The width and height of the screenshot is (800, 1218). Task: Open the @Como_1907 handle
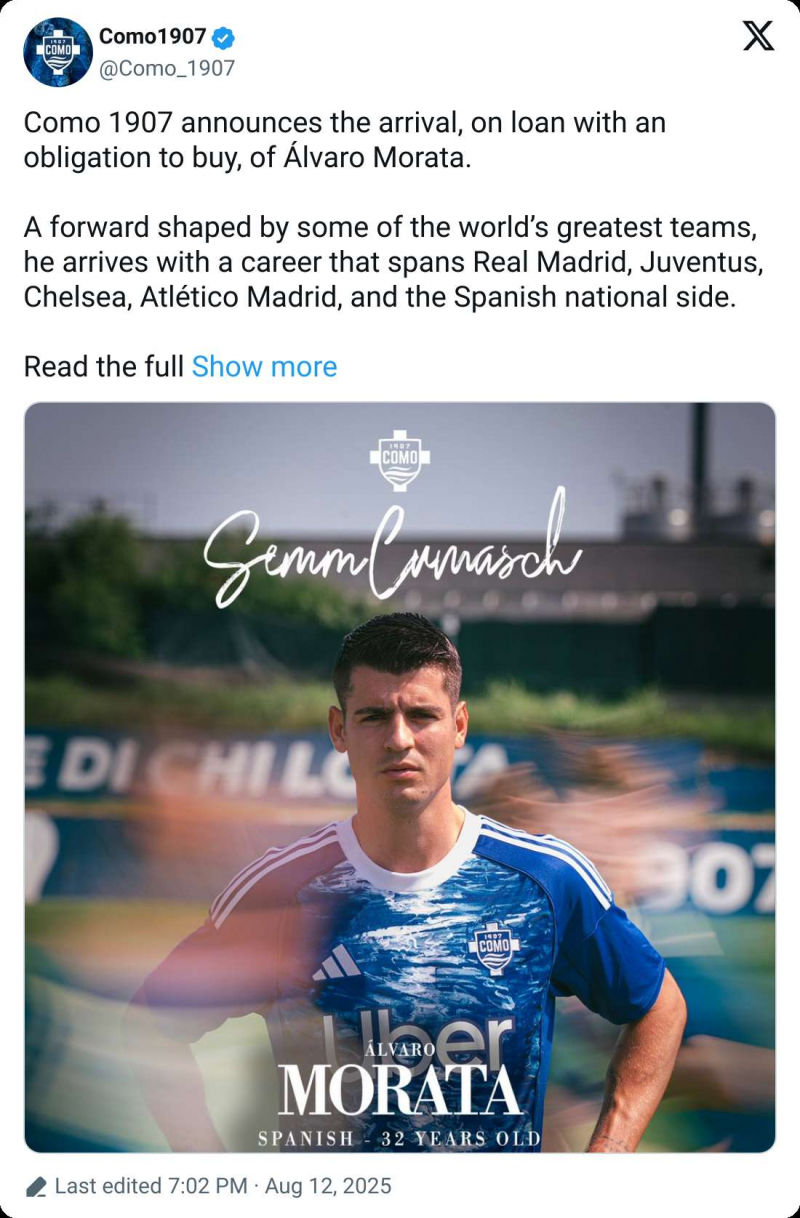(x=167, y=68)
